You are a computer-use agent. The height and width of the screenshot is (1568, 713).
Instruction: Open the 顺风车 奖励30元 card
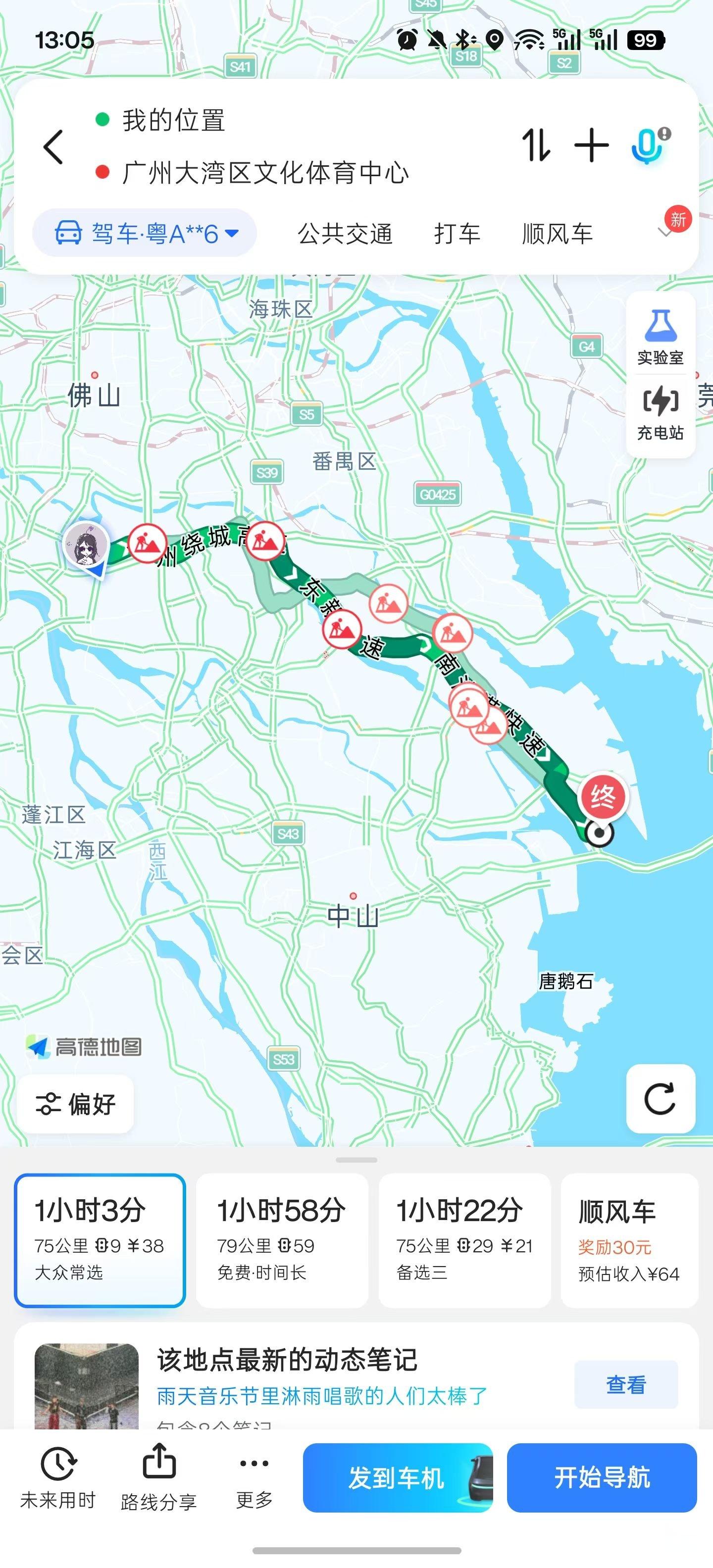(x=630, y=1240)
